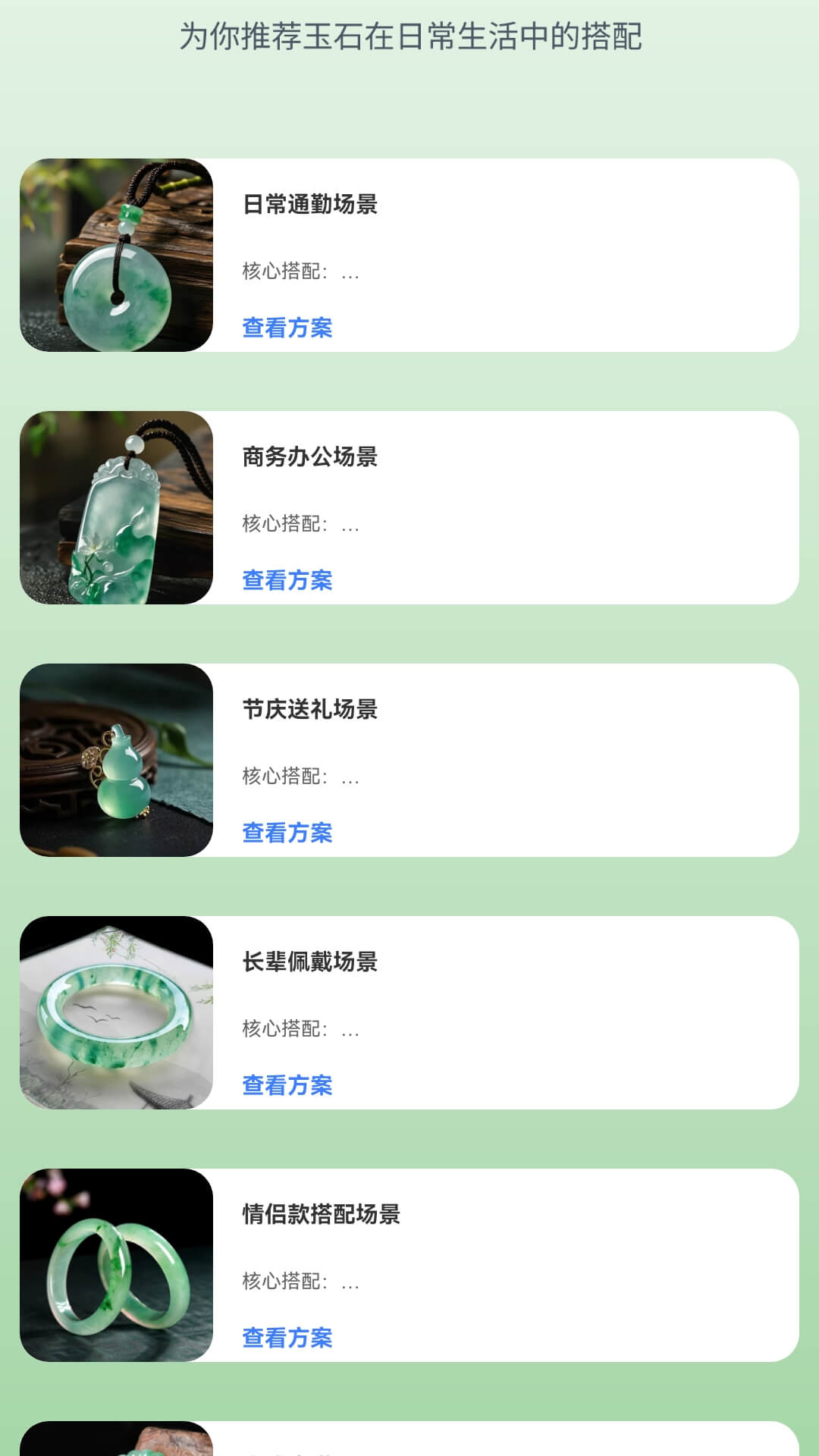
Task: Expand 核心搭配 details under 情侣款搭配场景
Action: pos(301,1282)
